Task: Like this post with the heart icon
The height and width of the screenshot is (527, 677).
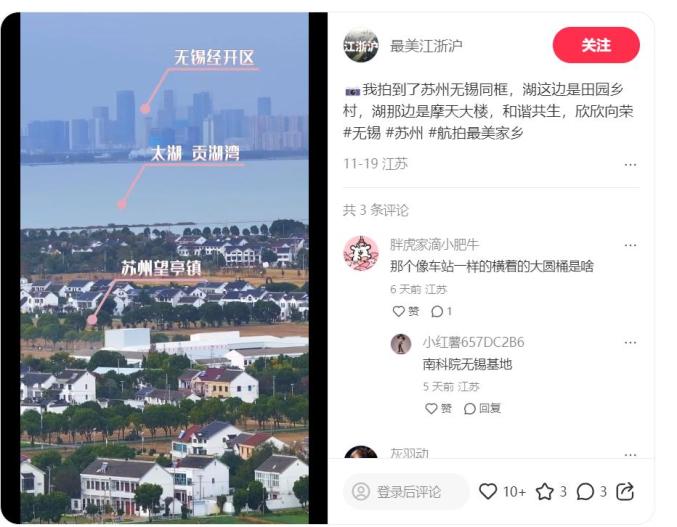Action: pyautogui.click(x=489, y=491)
